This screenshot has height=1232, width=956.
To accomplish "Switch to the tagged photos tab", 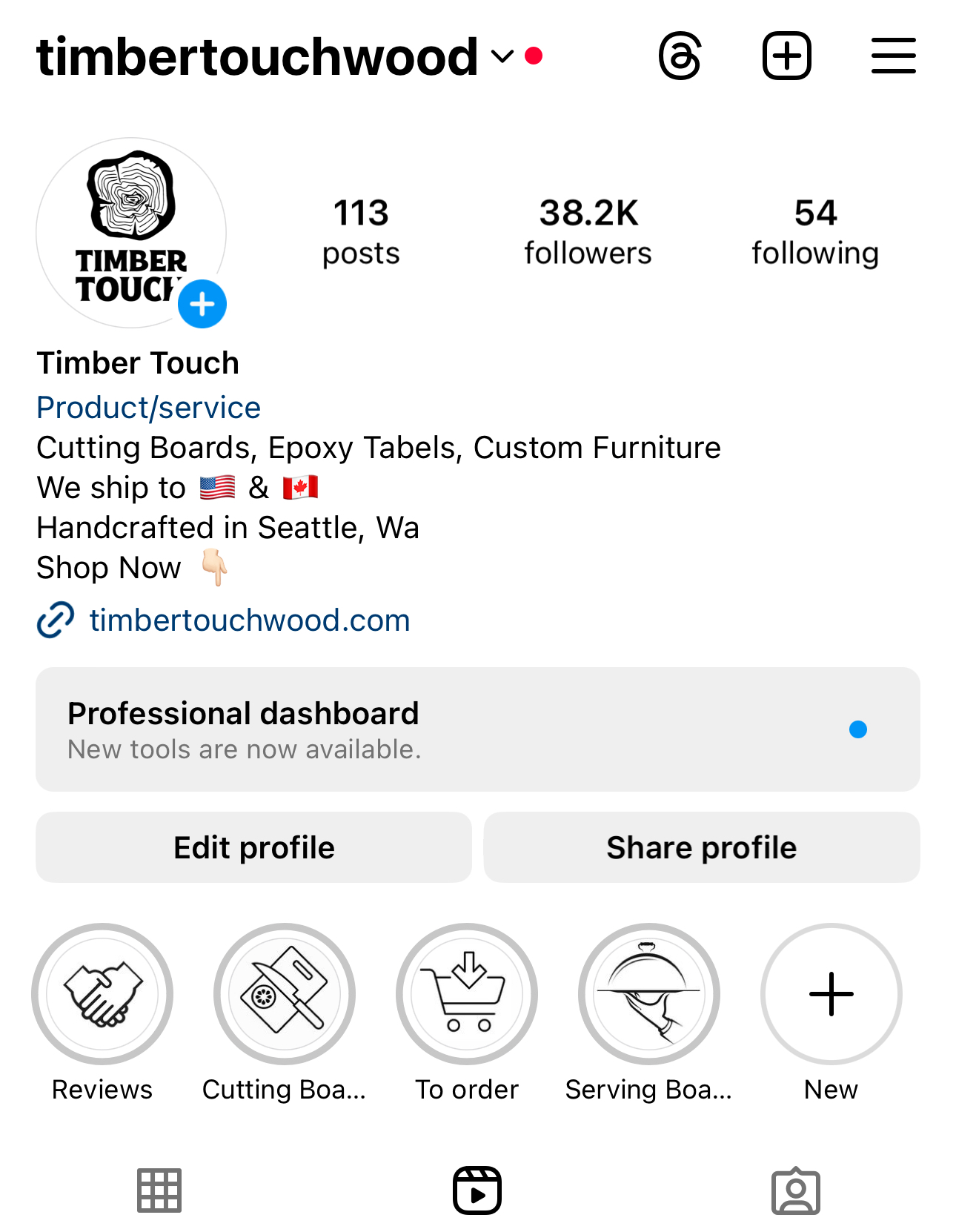I will 796,1190.
